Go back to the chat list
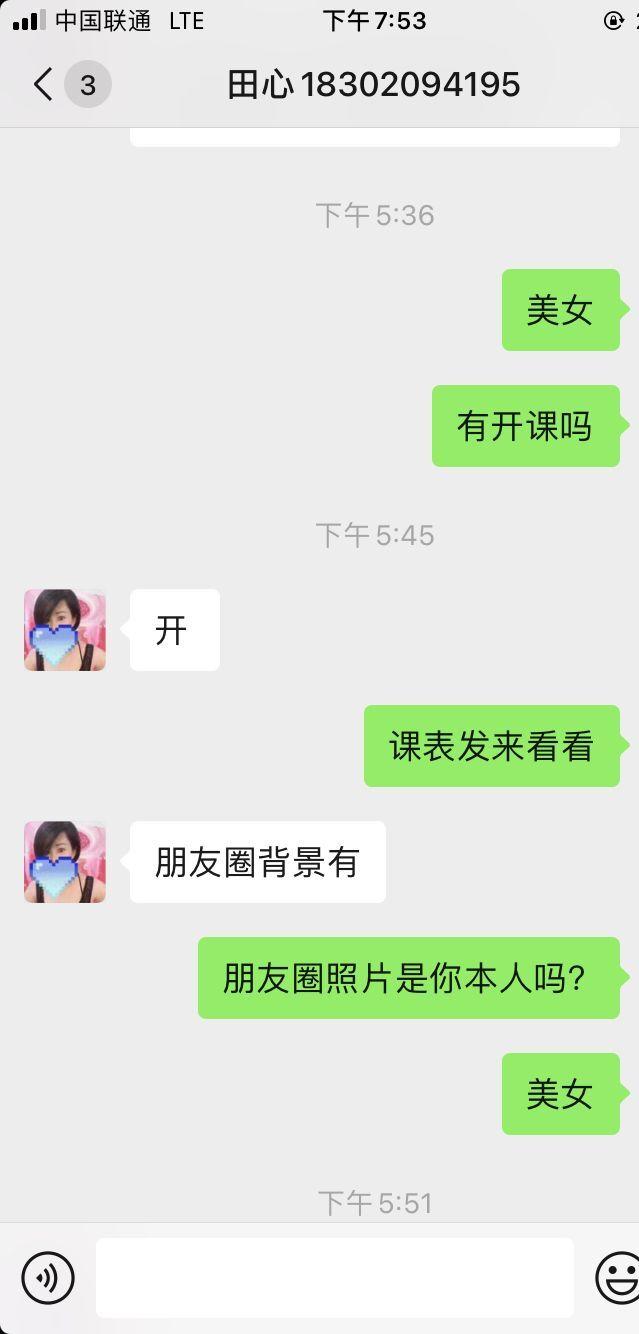The image size is (639, 1334). [44, 85]
